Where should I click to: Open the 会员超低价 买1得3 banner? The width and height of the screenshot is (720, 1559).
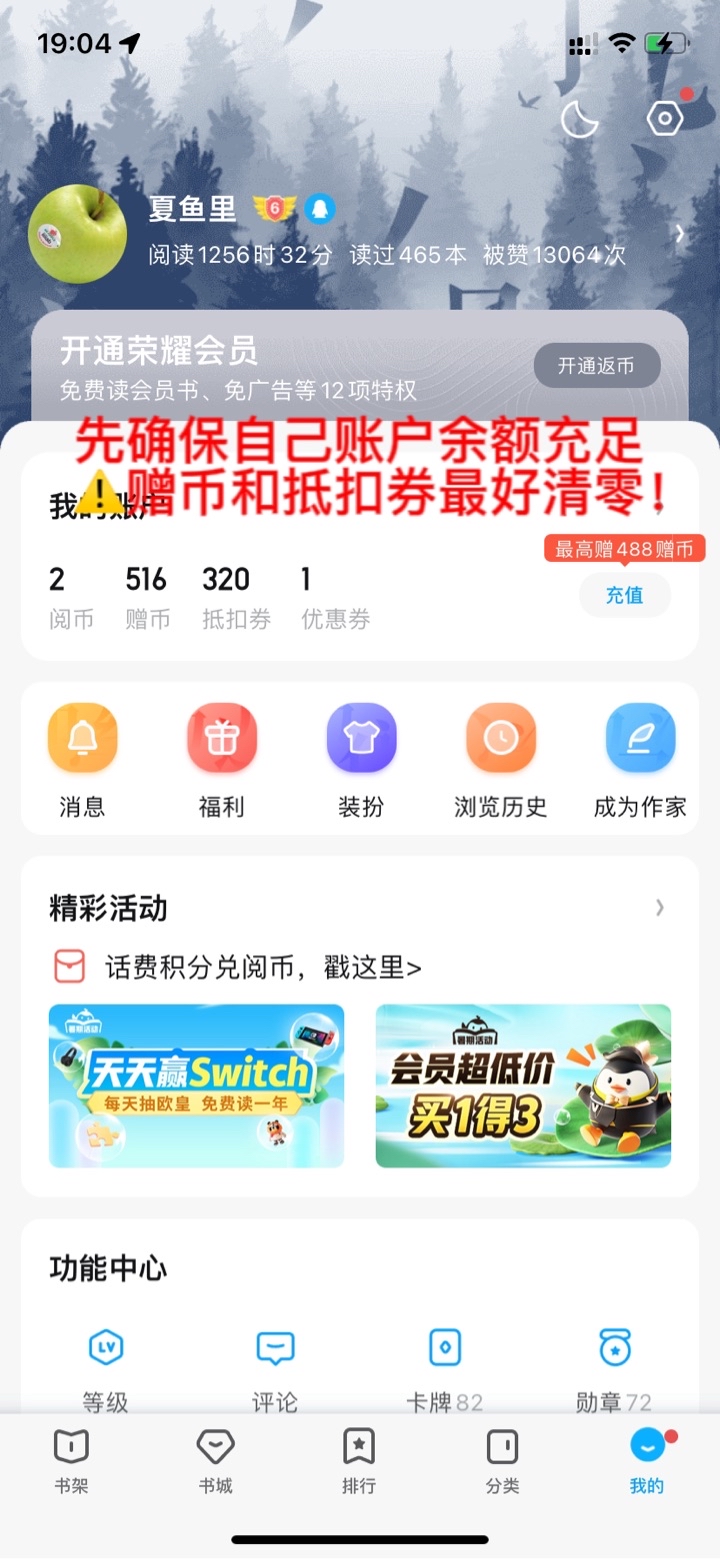coord(523,1086)
